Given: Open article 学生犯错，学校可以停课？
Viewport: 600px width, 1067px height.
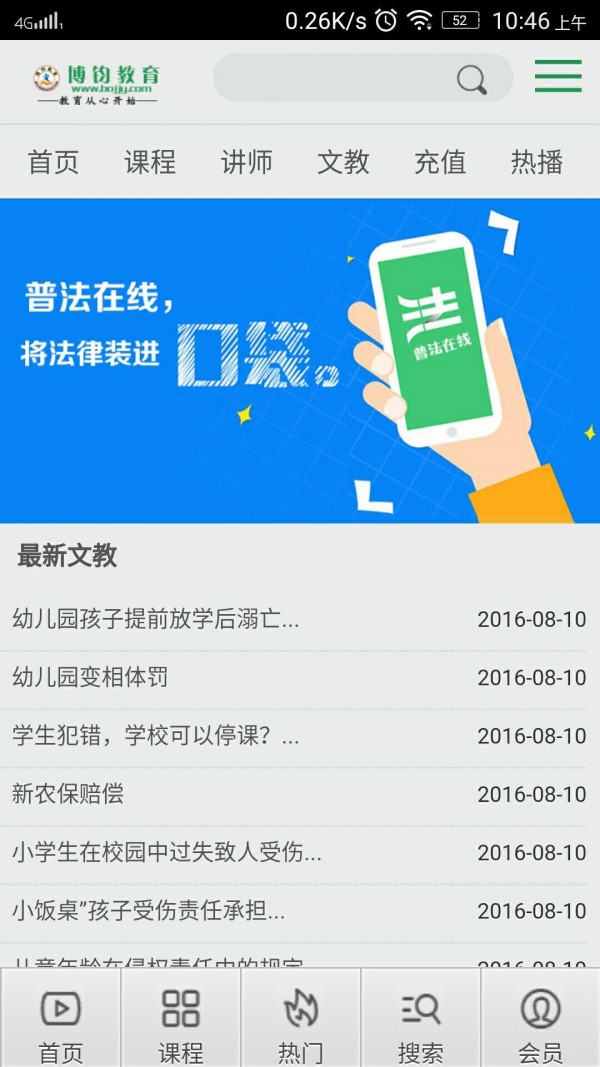Looking at the screenshot, I should click(156, 736).
